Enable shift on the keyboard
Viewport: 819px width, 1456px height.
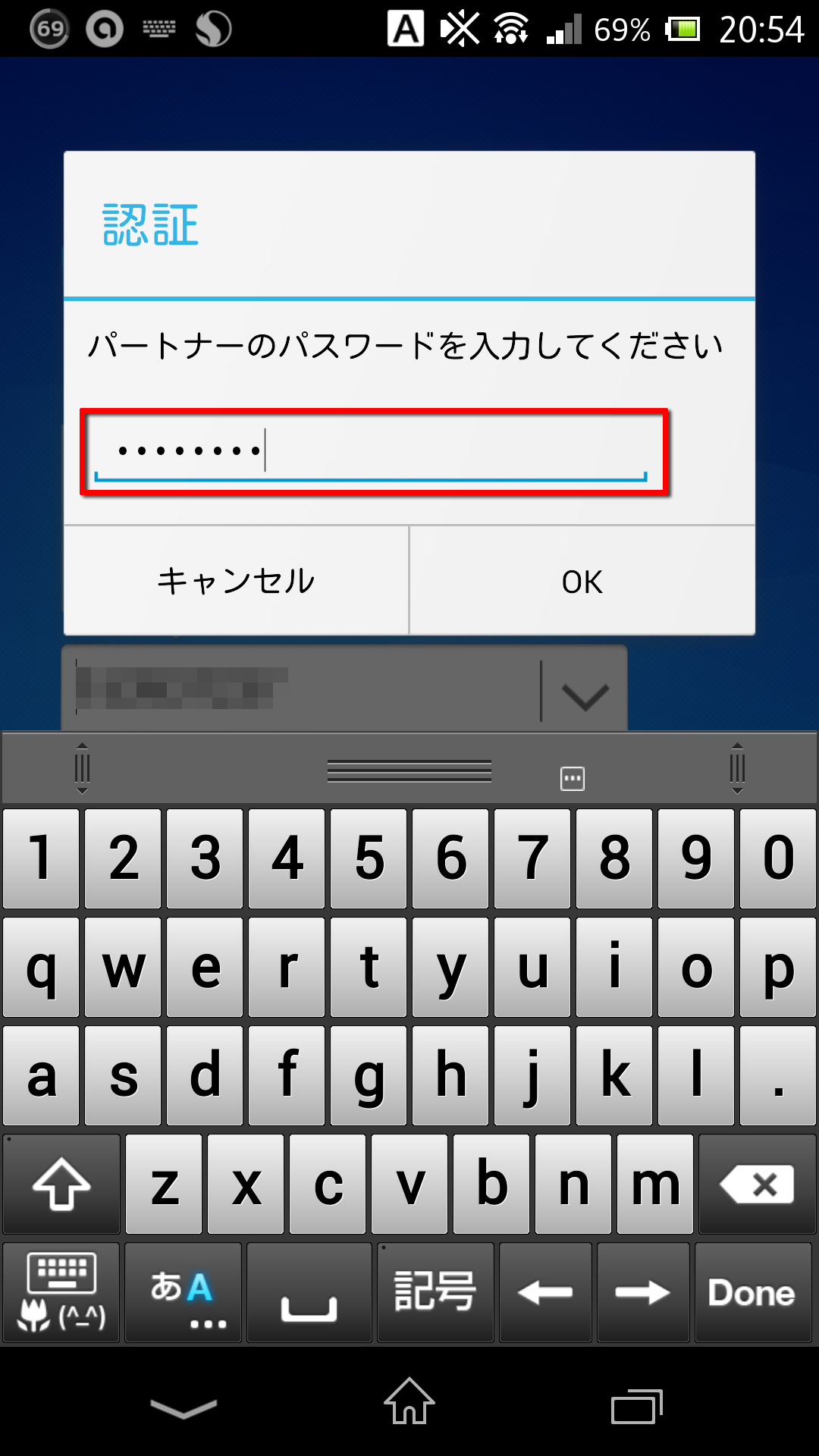[x=61, y=1184]
